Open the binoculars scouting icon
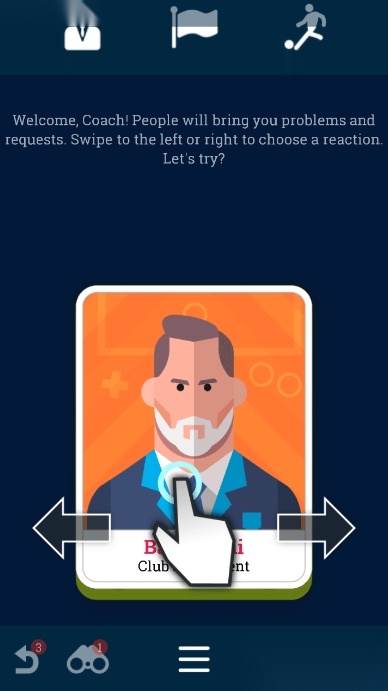Screen dimensions: 388x691 [88, 658]
